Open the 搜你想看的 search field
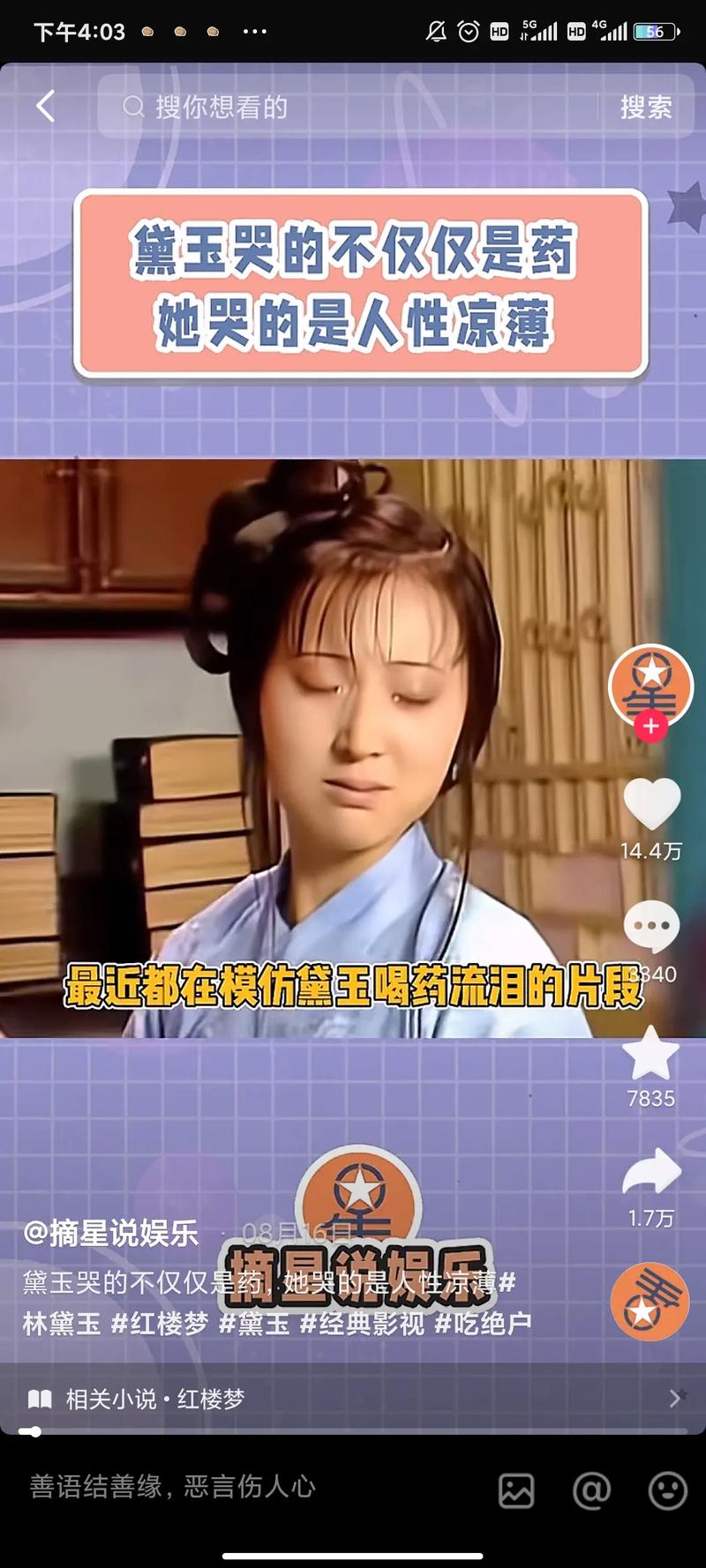The height and width of the screenshot is (1568, 706). pyautogui.click(x=344, y=107)
